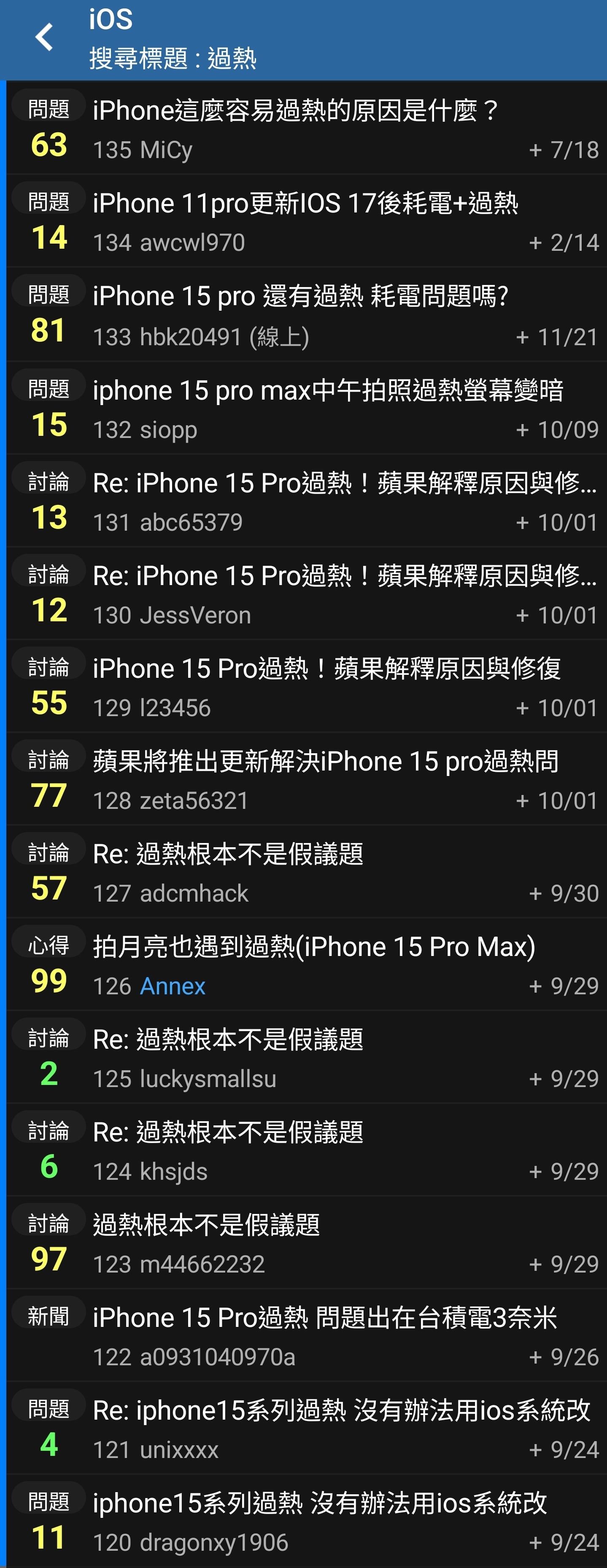Open reply post 121 by unixxxx
The height and width of the screenshot is (1568, 607).
(305, 1429)
